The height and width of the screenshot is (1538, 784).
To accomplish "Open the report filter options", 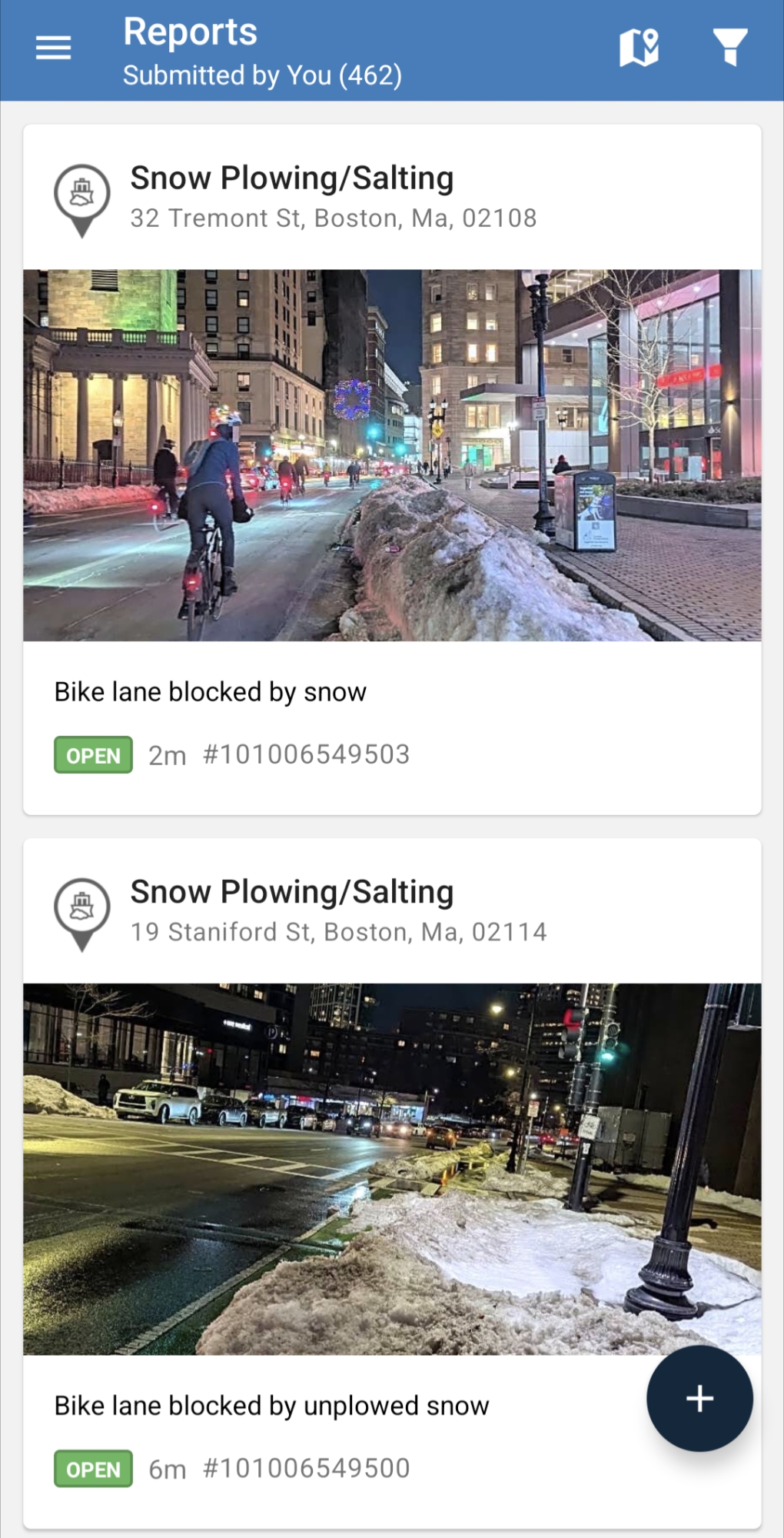I will click(x=729, y=48).
